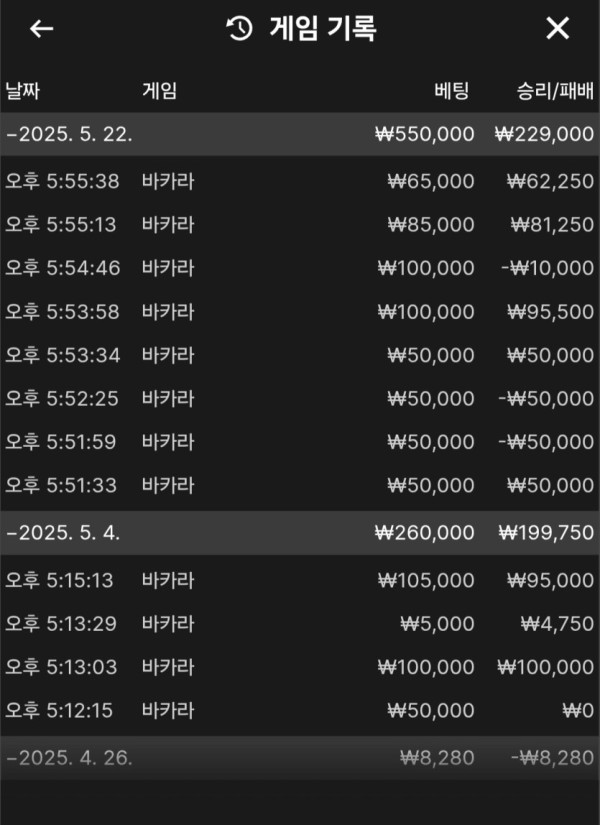The image size is (600, 825).
Task: Open the 5:15:13 baccarat record
Action: [300, 580]
